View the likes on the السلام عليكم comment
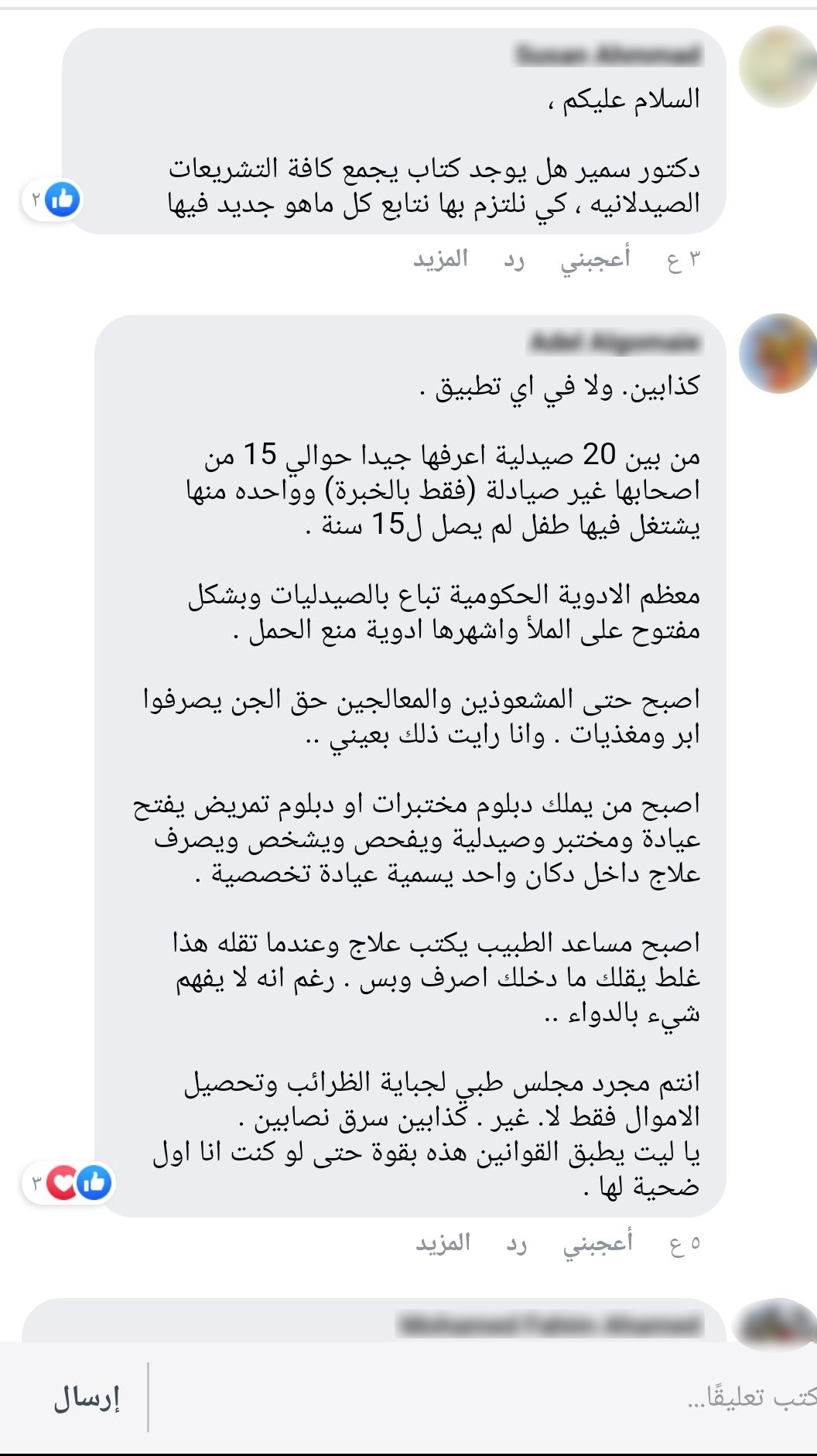 (x=52, y=200)
